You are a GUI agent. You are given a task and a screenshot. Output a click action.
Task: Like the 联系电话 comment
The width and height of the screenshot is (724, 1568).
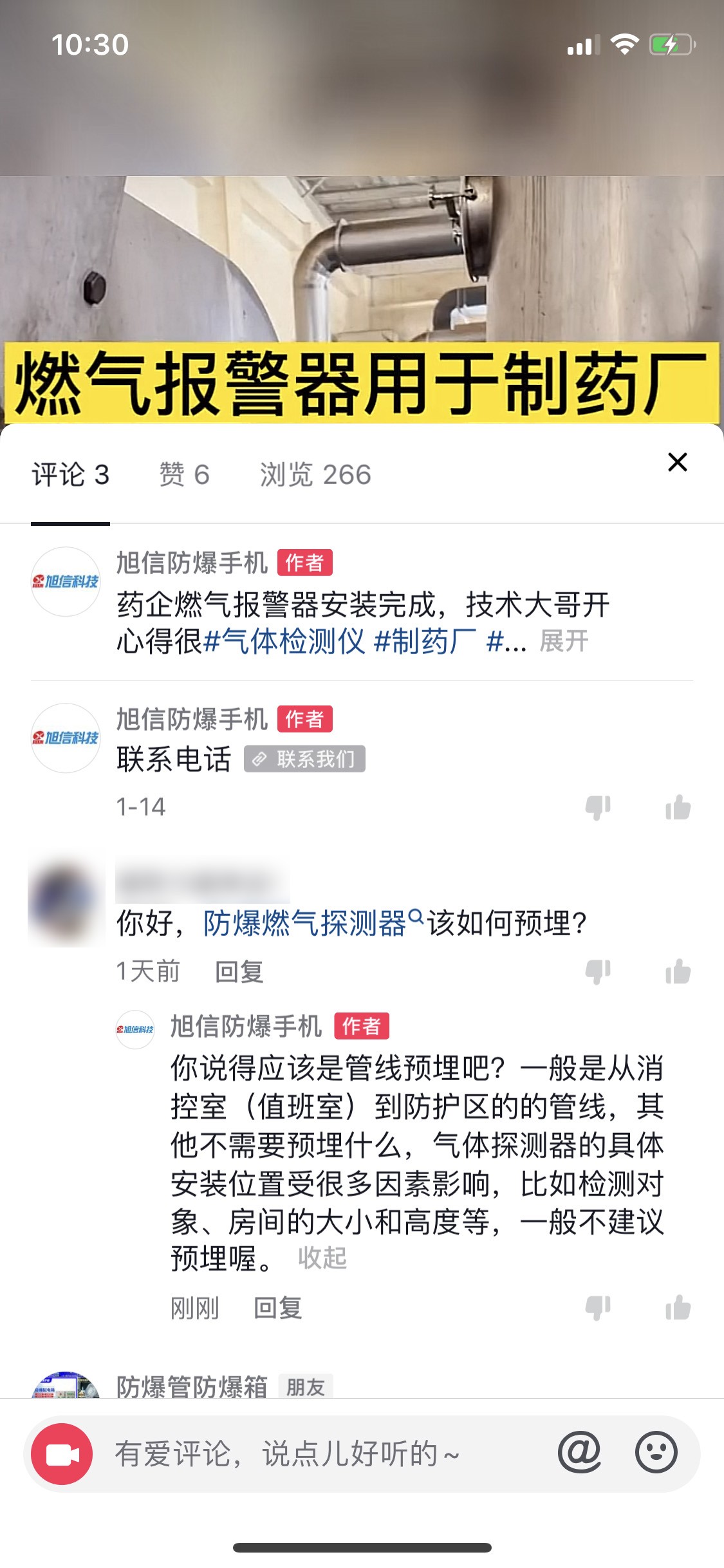(678, 807)
